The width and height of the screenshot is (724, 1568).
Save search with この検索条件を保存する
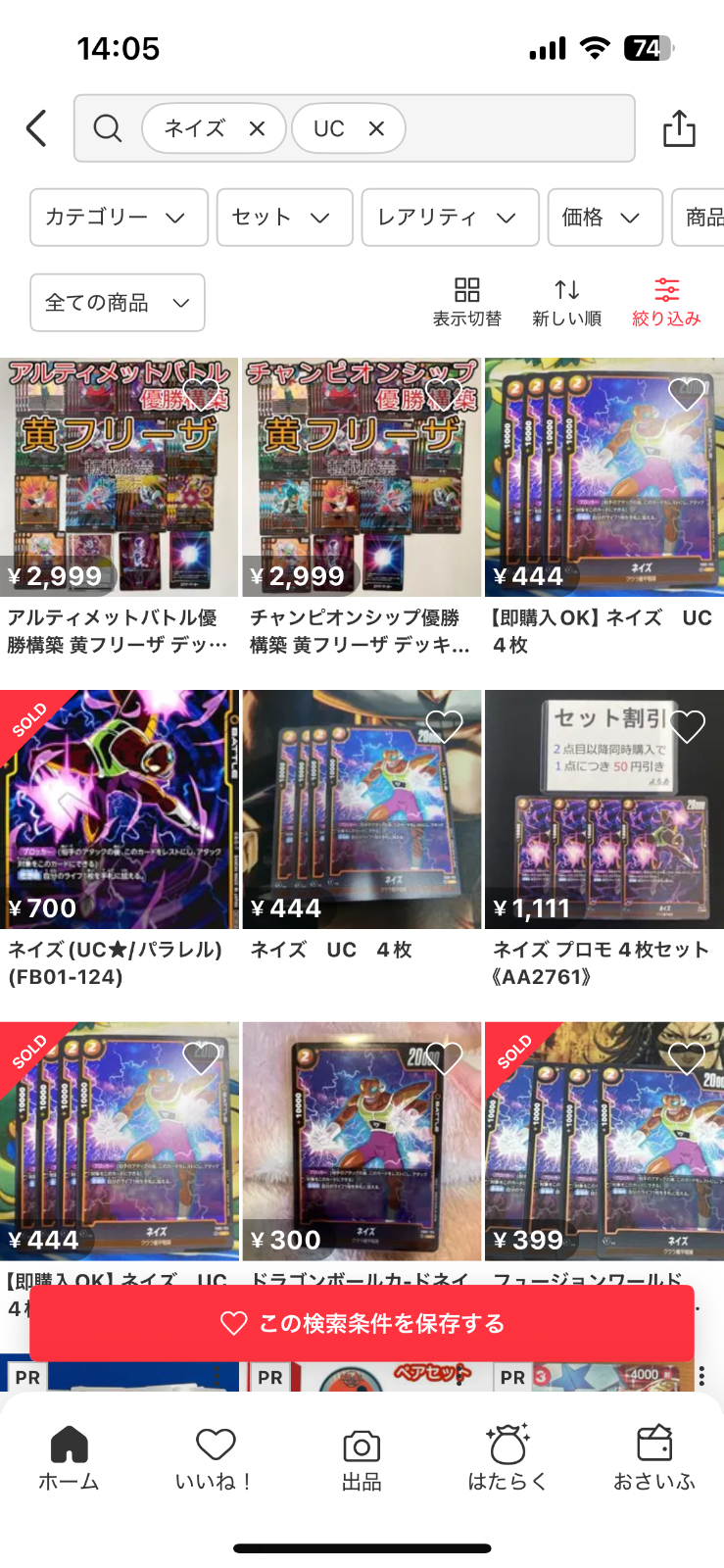click(x=362, y=1323)
